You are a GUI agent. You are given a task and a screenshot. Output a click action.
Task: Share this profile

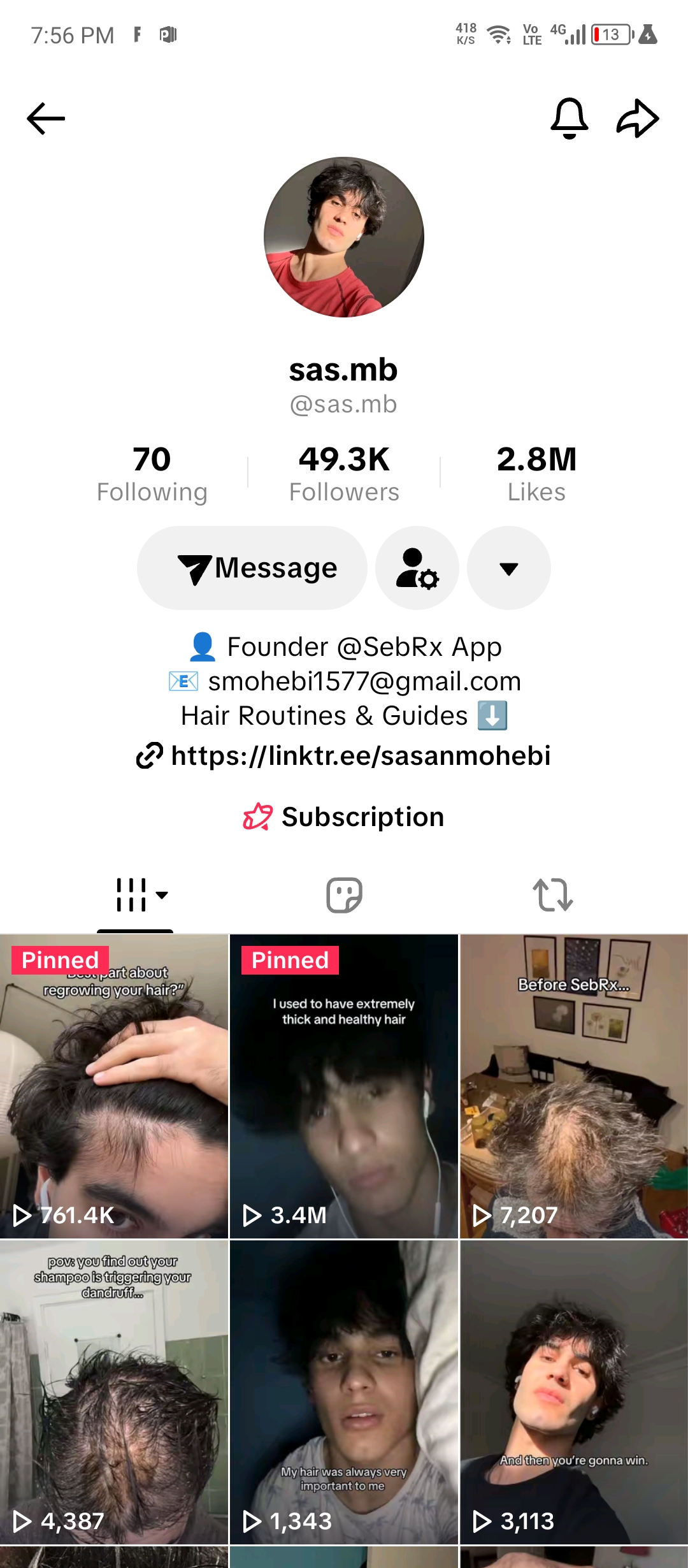638,119
